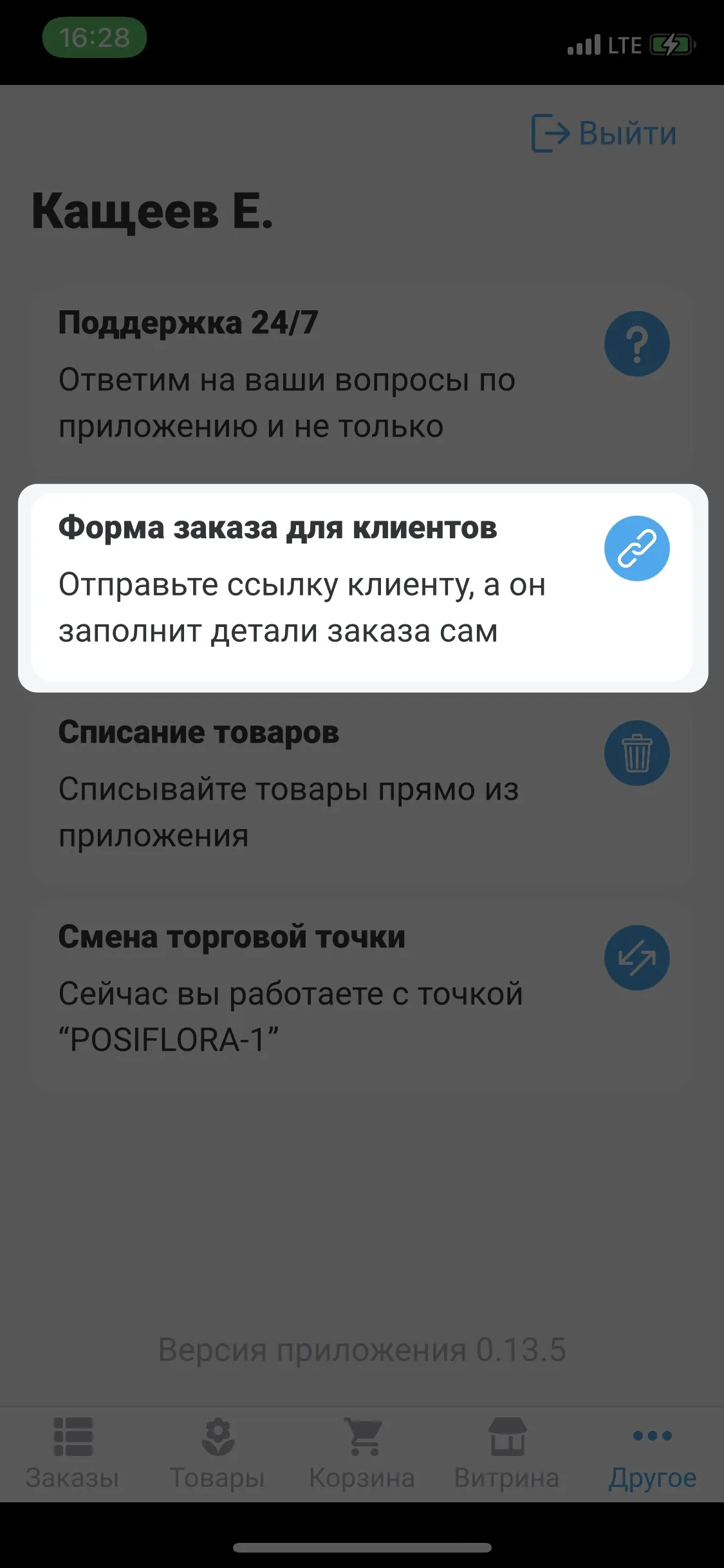
Task: Go to the Витрина tab
Action: click(x=507, y=1453)
